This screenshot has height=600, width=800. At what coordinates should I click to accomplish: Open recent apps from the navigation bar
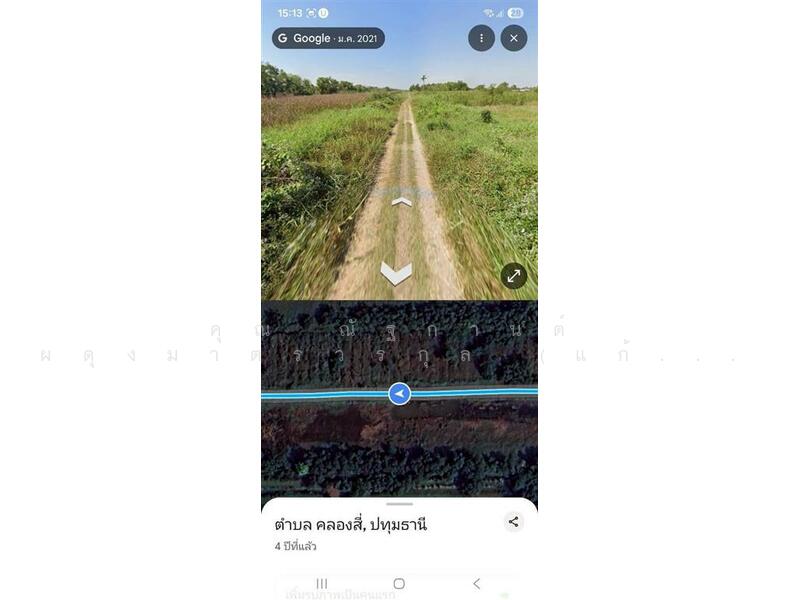point(322,583)
